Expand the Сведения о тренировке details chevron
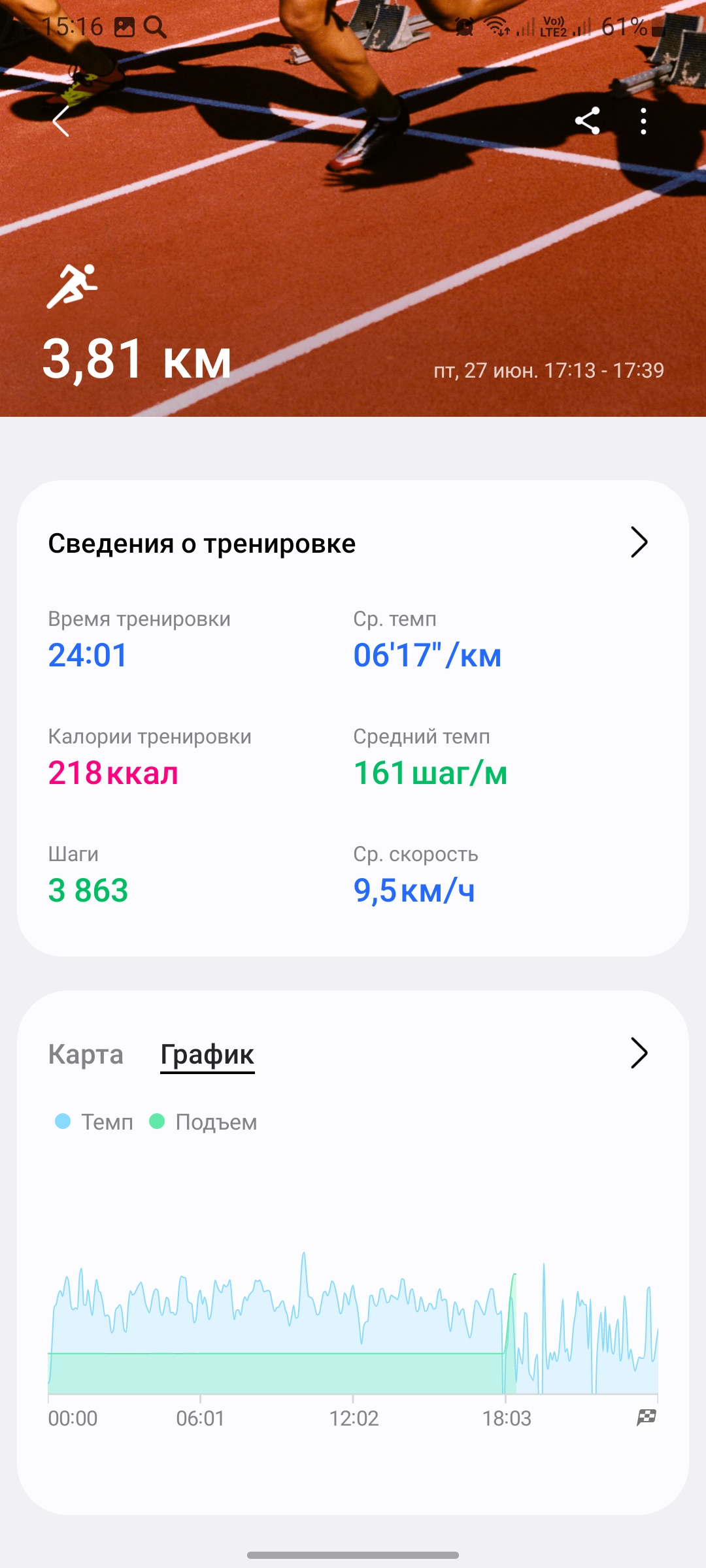Viewport: 706px width, 1568px height. pos(639,542)
